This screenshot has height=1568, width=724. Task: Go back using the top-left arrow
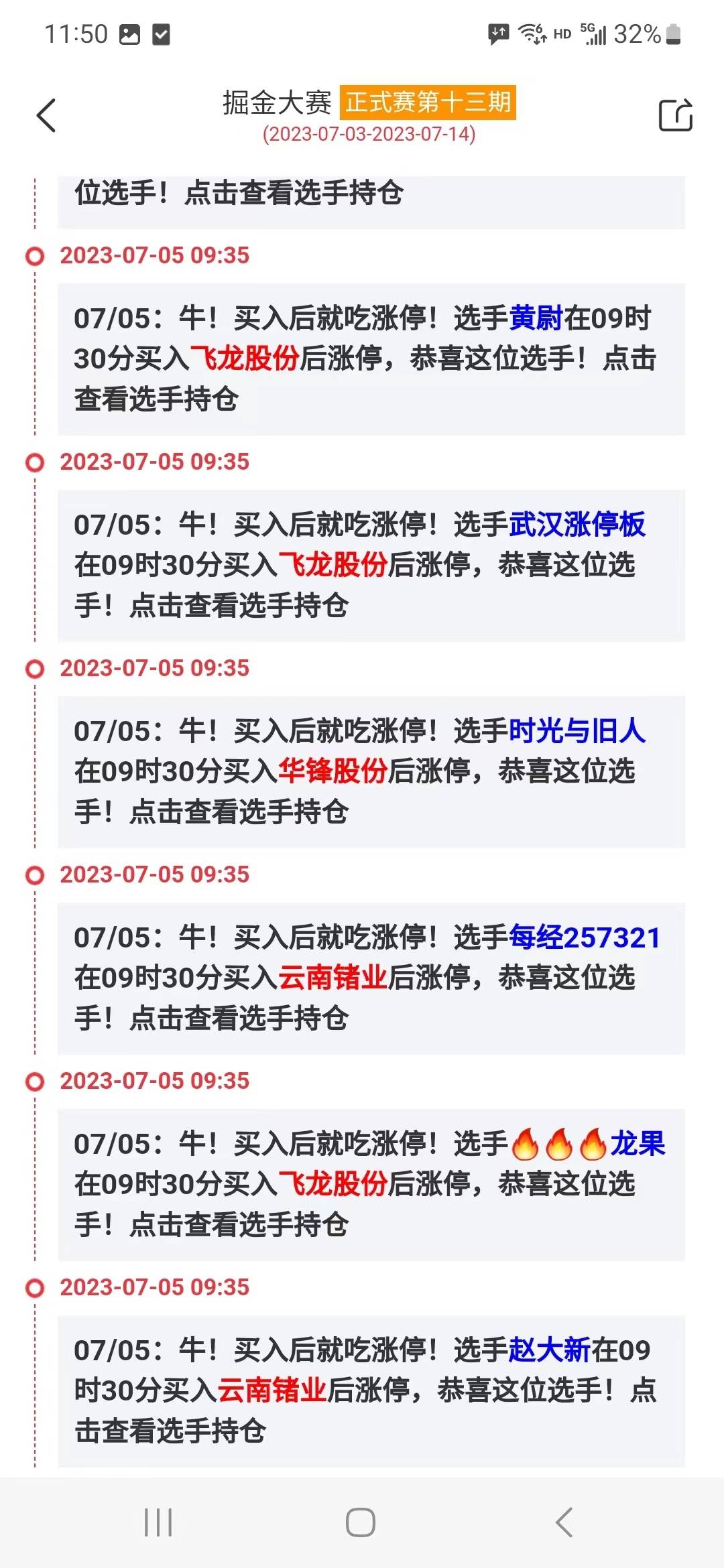46,115
